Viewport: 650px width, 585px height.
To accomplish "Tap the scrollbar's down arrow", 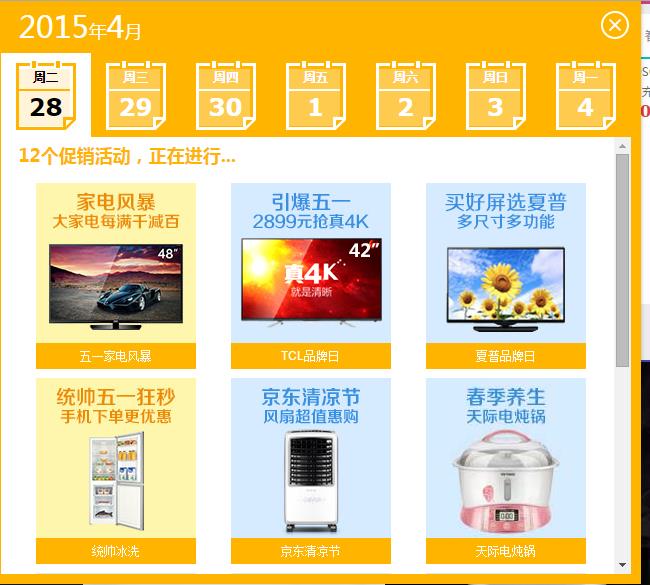I will click(x=623, y=565).
